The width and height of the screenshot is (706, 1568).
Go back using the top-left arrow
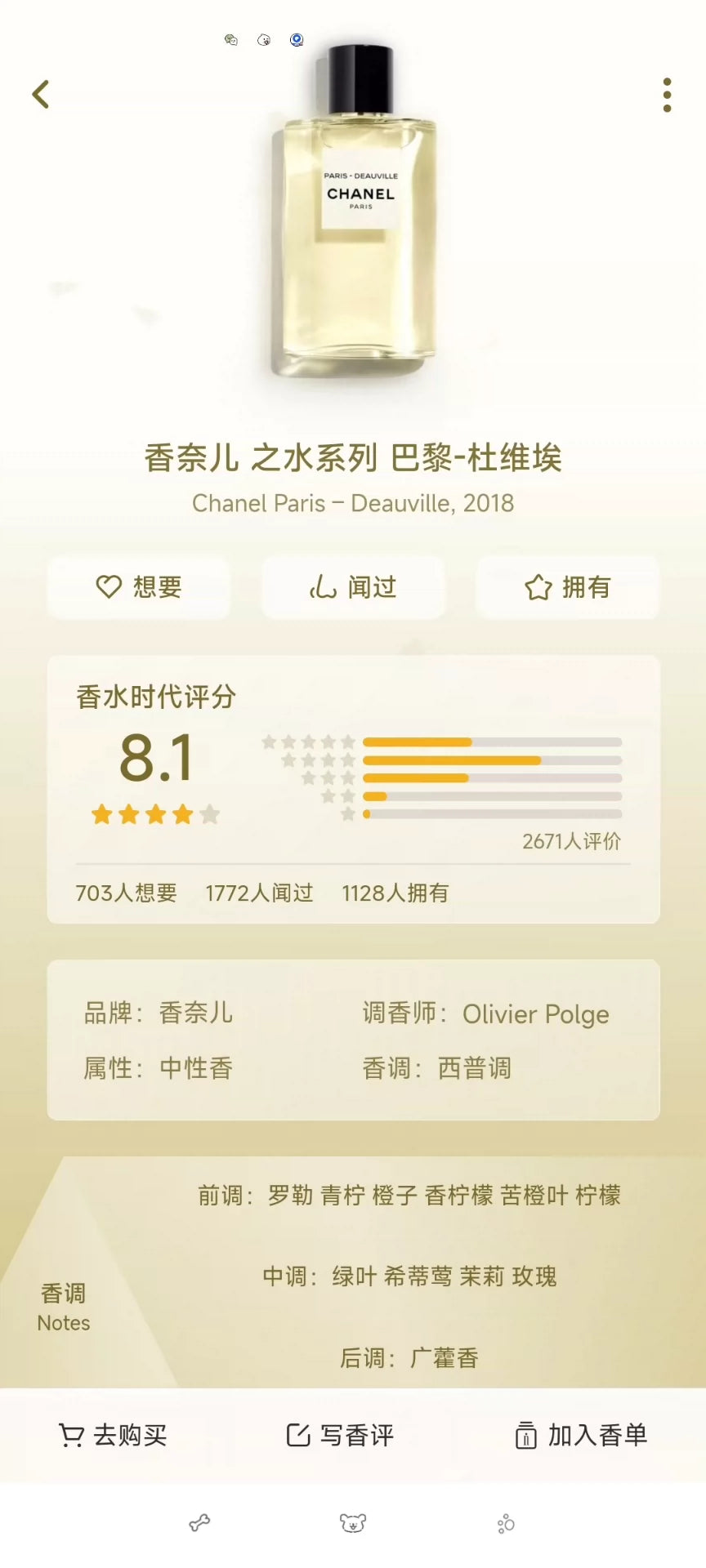pos(41,95)
